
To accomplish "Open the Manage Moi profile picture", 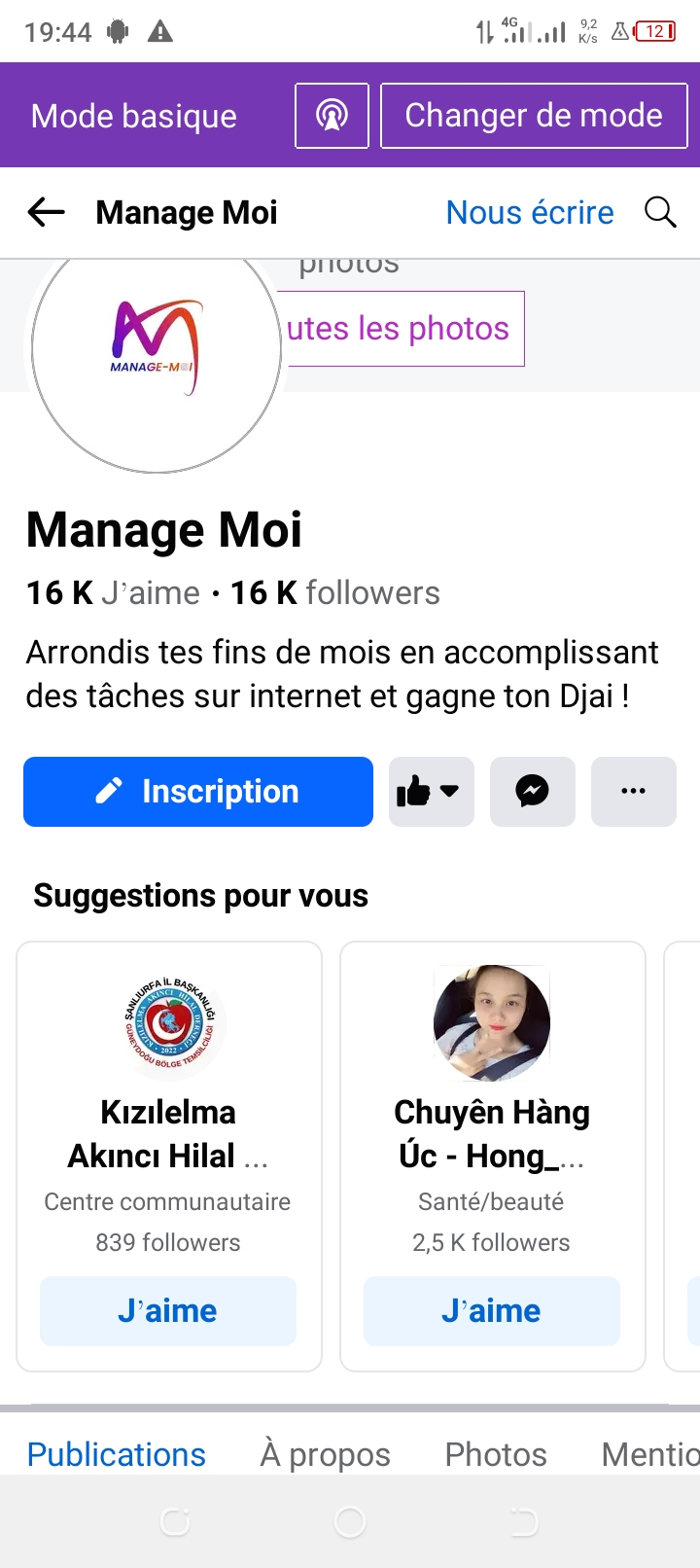I will coord(157,348).
